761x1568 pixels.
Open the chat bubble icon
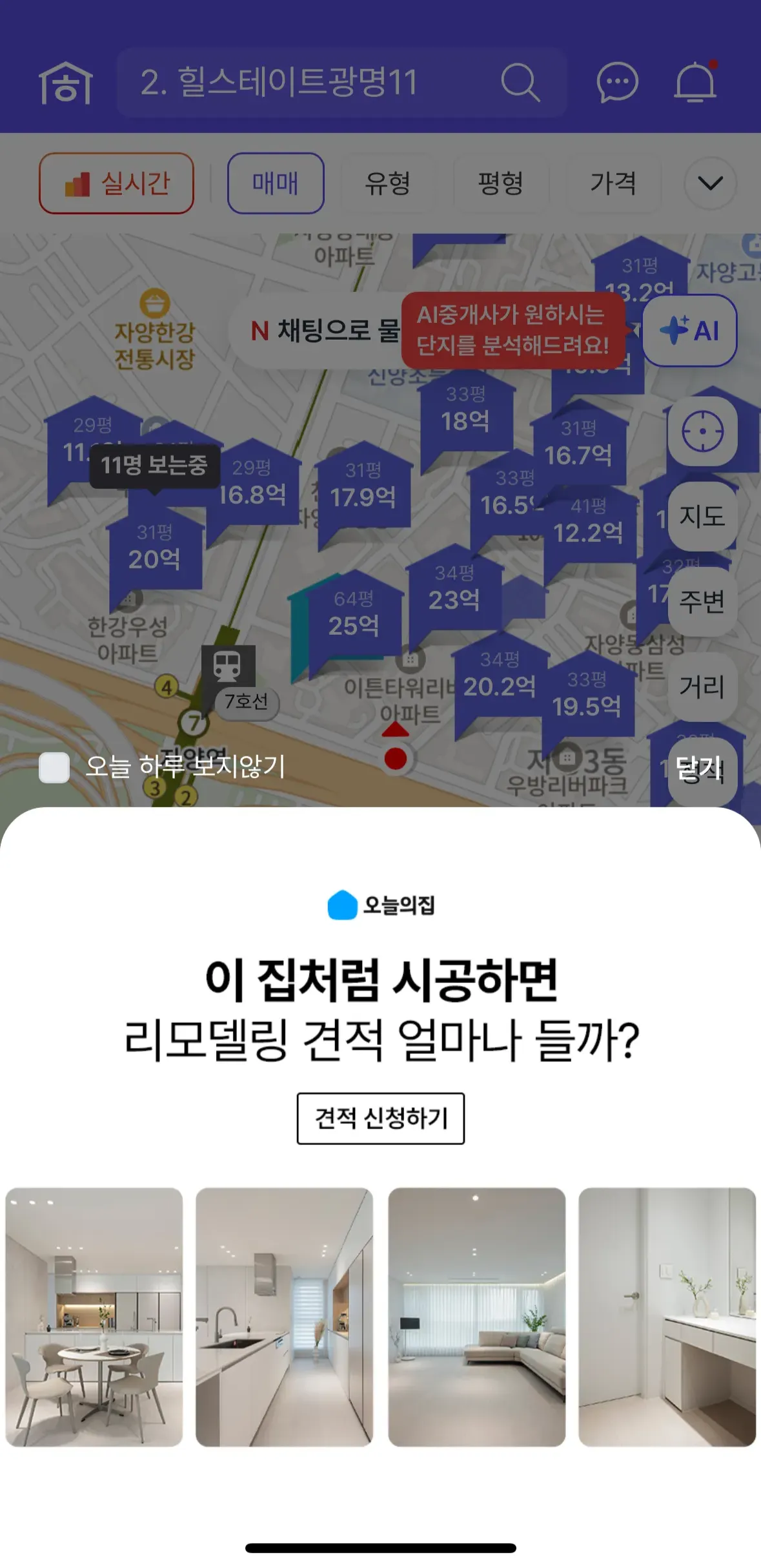pyautogui.click(x=617, y=83)
